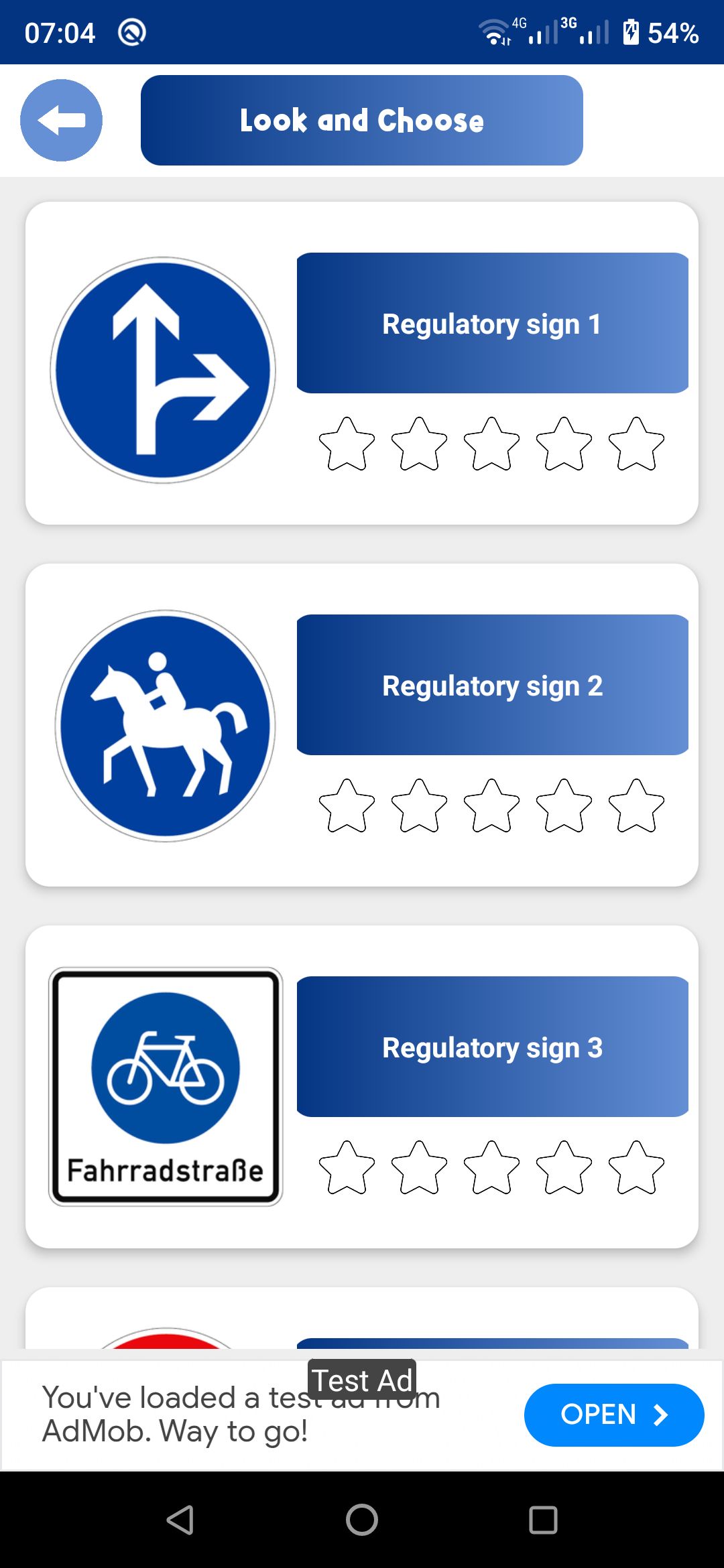Go to the Android home screen
The height and width of the screenshot is (1568, 724).
(x=362, y=1520)
